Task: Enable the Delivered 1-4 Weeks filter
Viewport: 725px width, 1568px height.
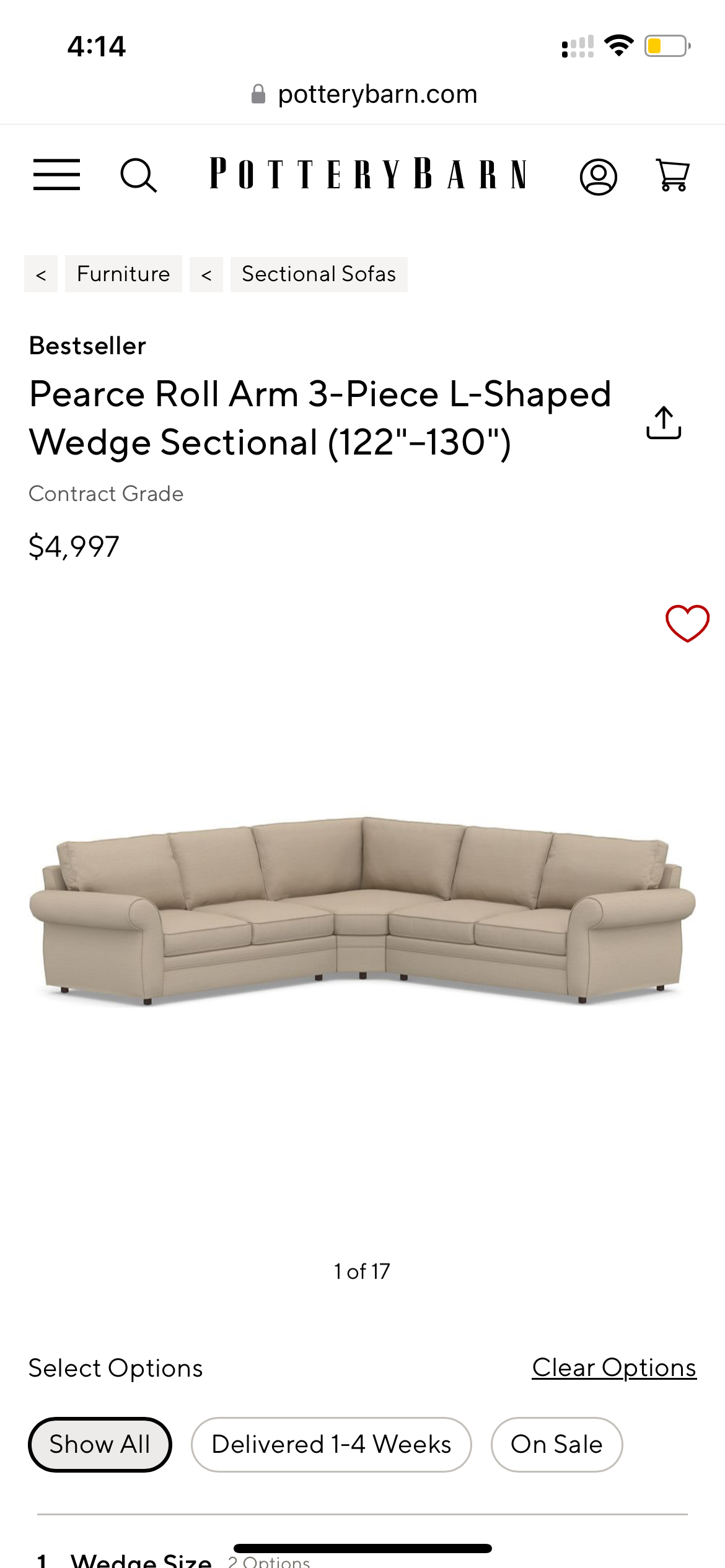Action: coord(331,1444)
